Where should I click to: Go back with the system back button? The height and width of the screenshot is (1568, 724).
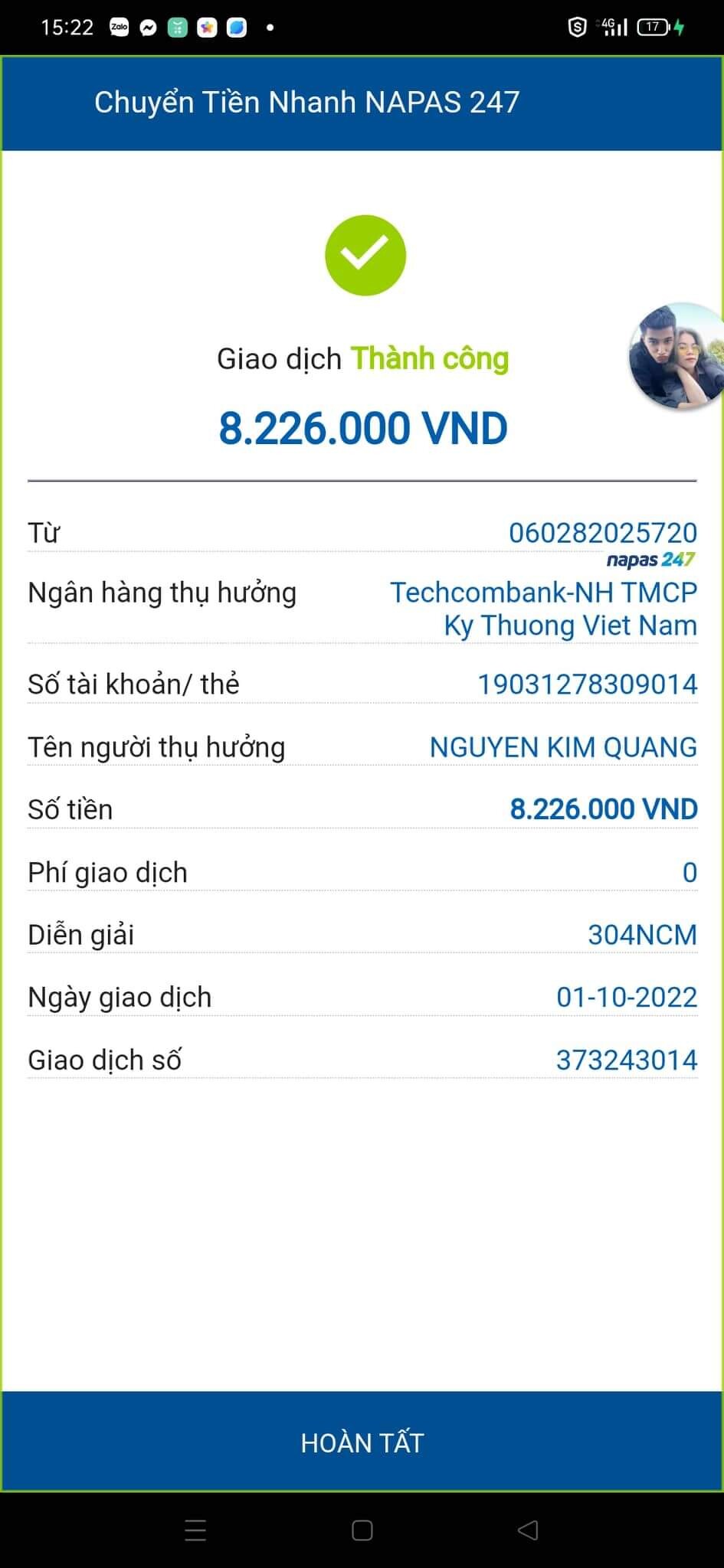tap(528, 1530)
